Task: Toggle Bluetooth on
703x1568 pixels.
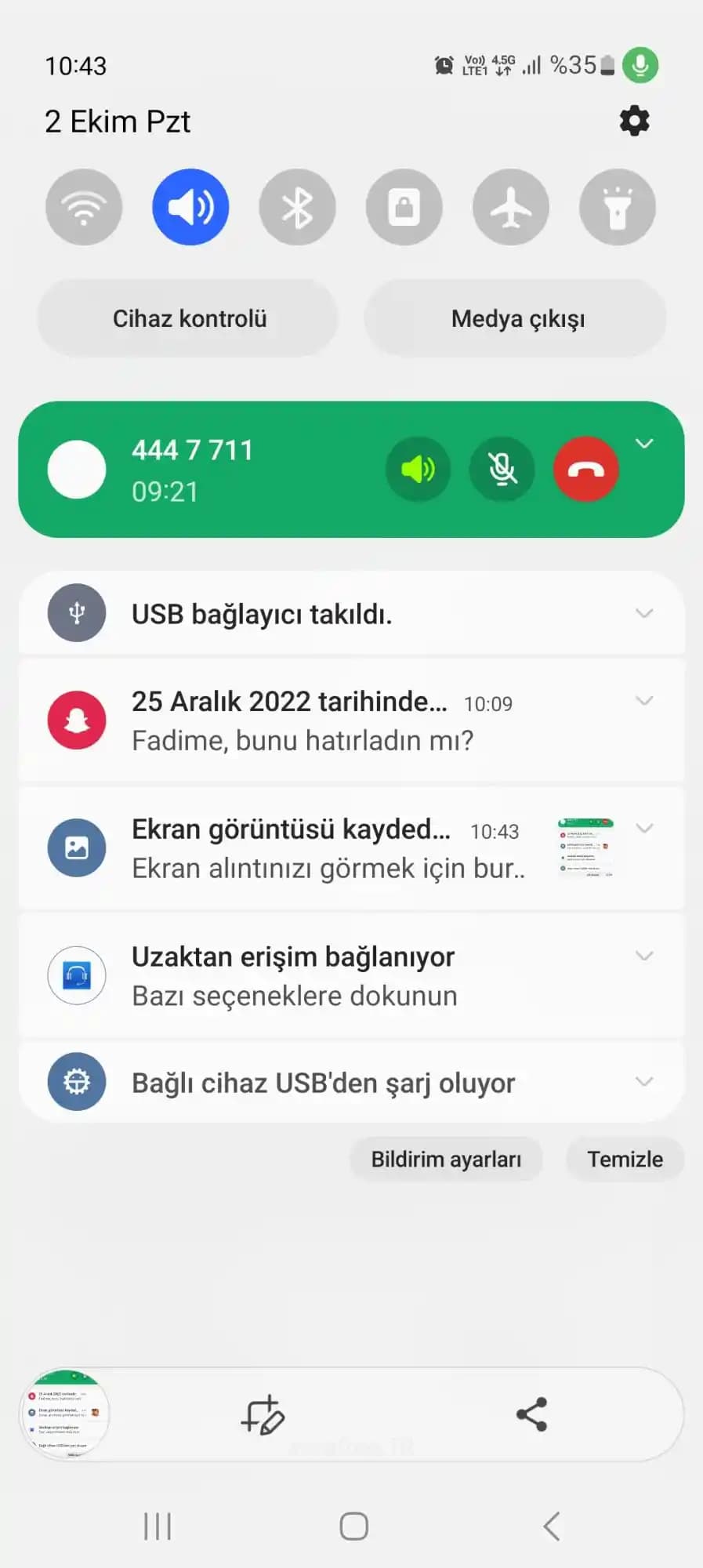Action: (297, 206)
